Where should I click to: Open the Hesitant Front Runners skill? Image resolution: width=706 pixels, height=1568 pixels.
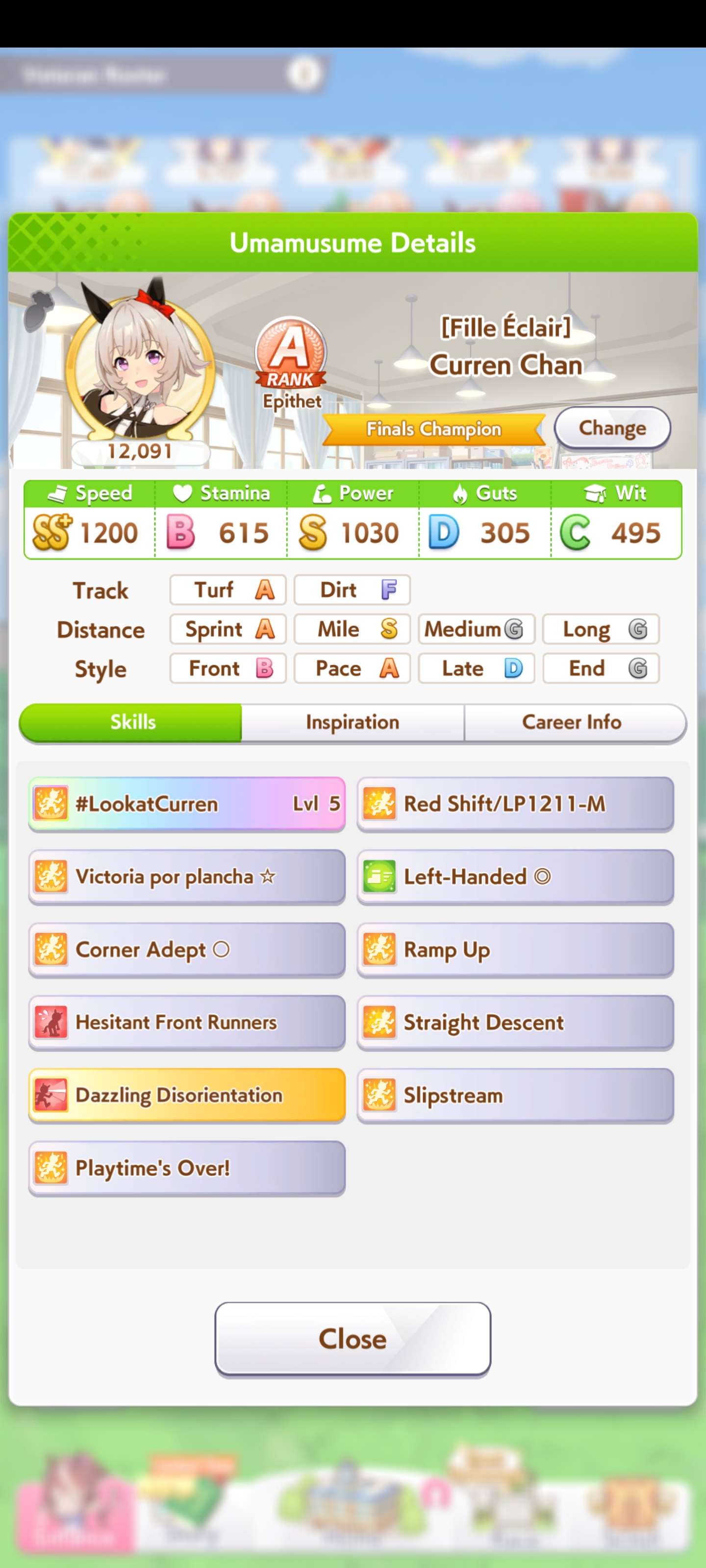(x=186, y=1022)
